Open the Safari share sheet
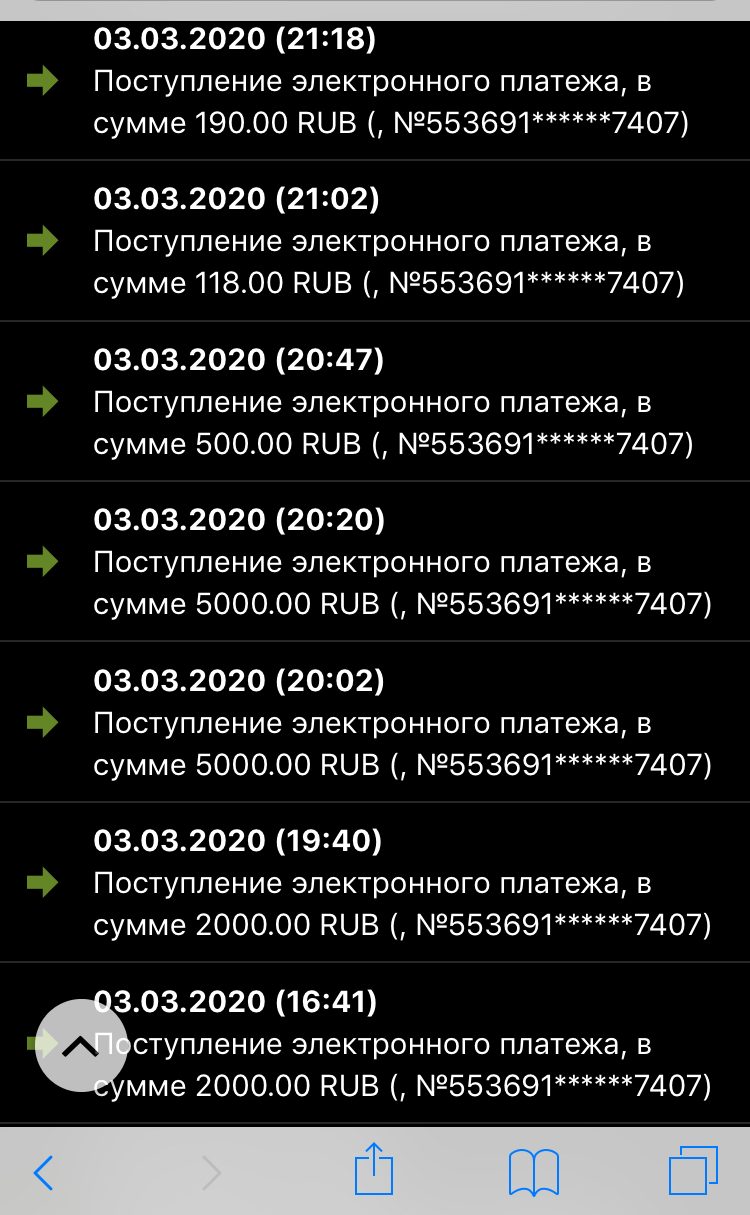The width and height of the screenshot is (750, 1215). (374, 1169)
